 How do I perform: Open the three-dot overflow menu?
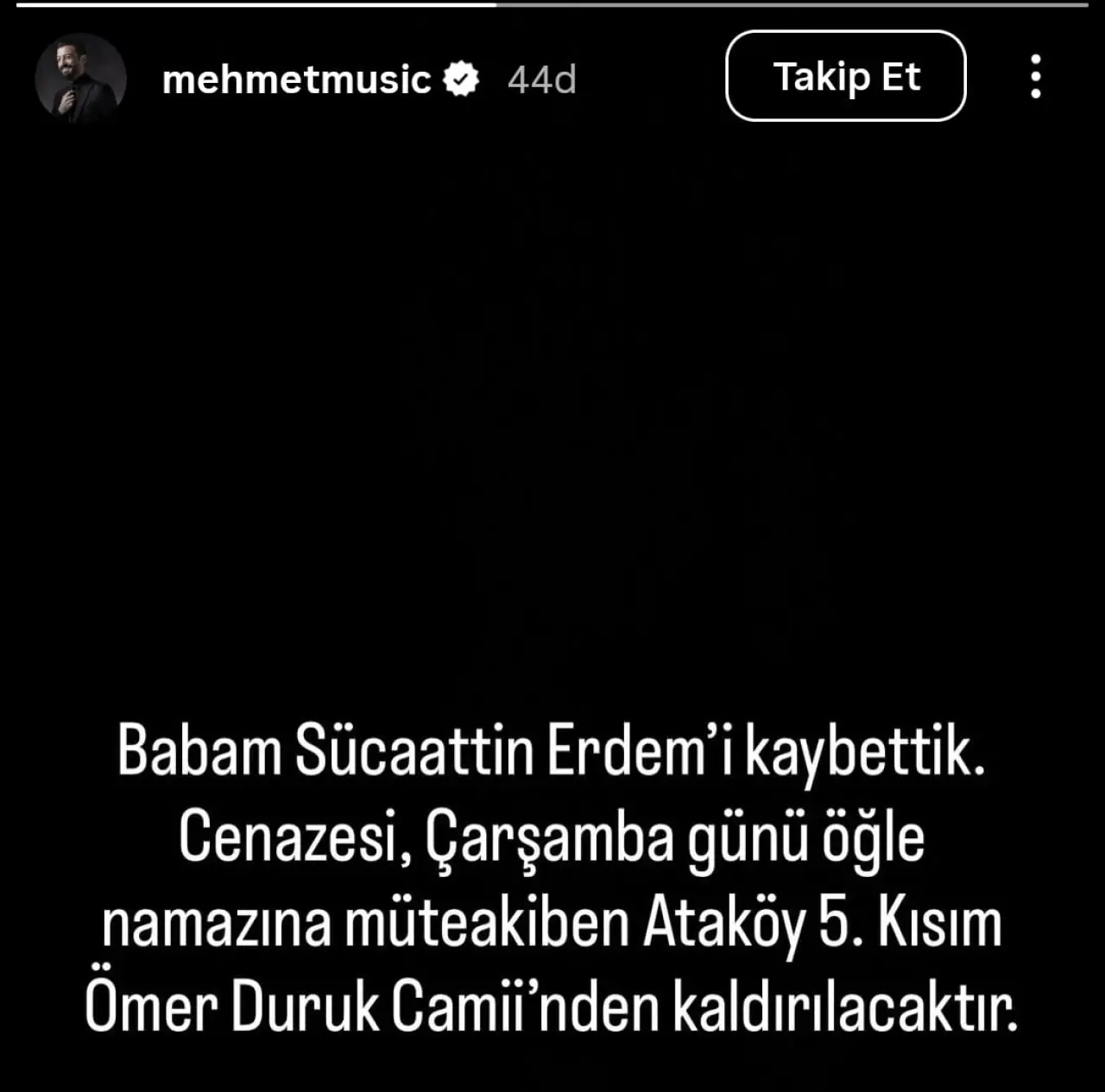[x=1035, y=77]
